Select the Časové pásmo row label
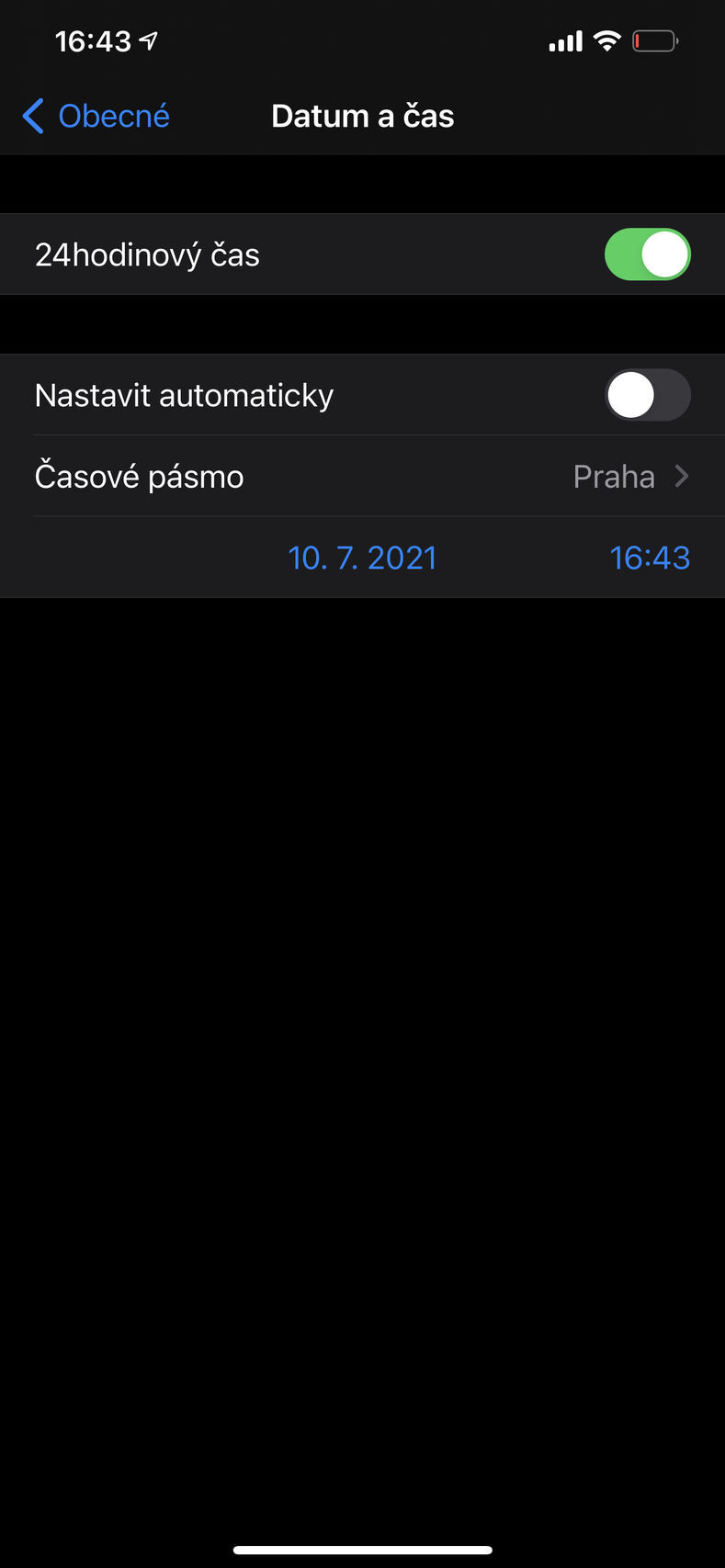 tap(139, 476)
